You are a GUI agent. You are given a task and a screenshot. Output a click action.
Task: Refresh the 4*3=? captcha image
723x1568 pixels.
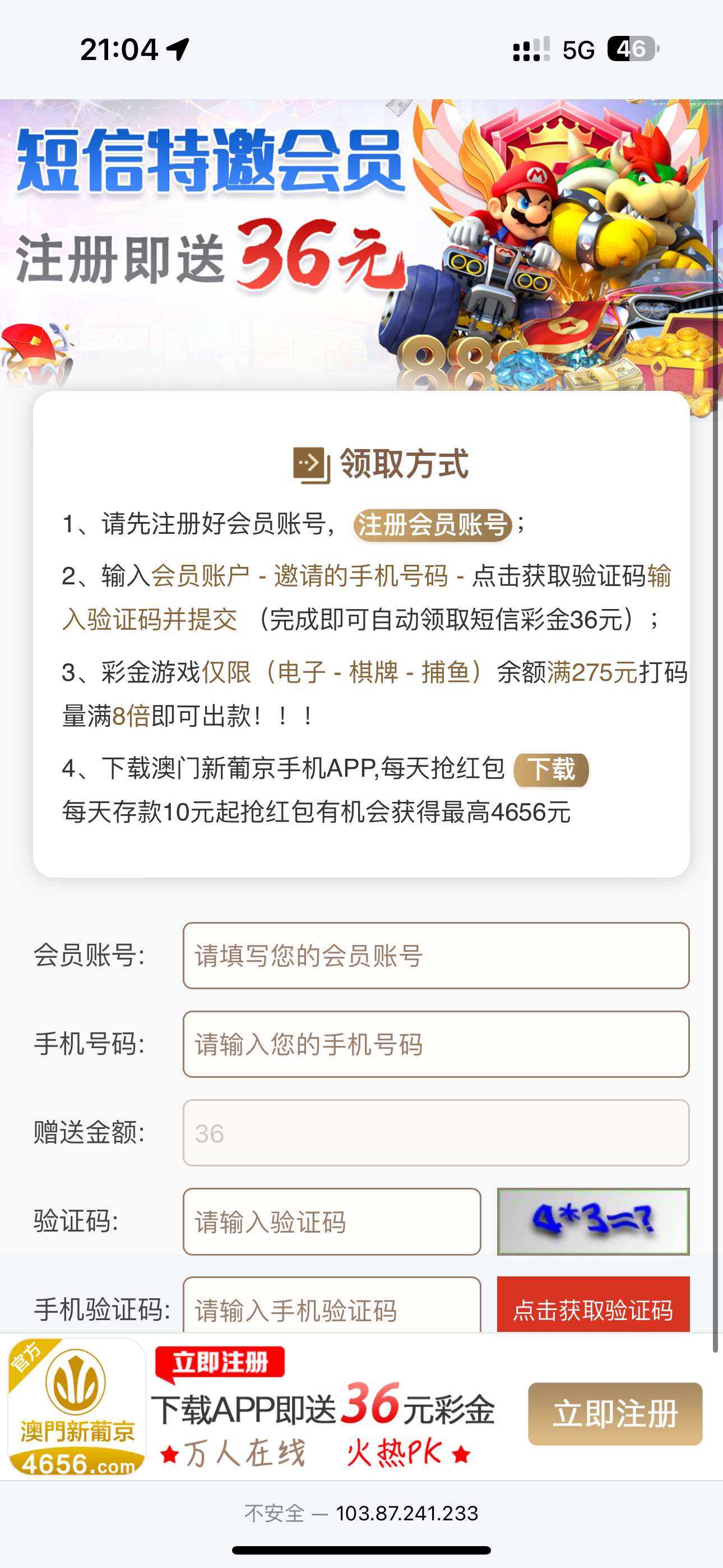(593, 1221)
